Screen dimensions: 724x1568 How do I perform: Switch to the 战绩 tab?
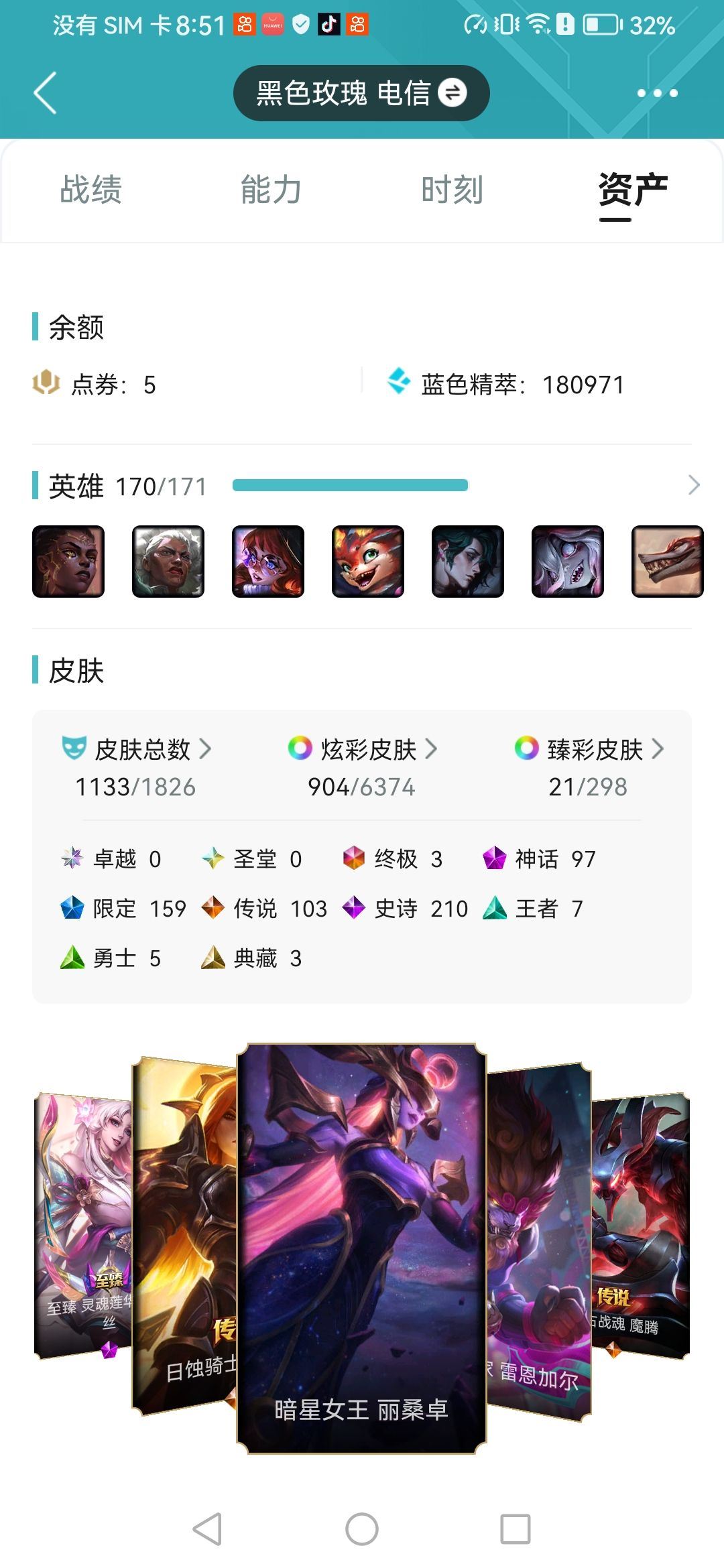click(90, 190)
